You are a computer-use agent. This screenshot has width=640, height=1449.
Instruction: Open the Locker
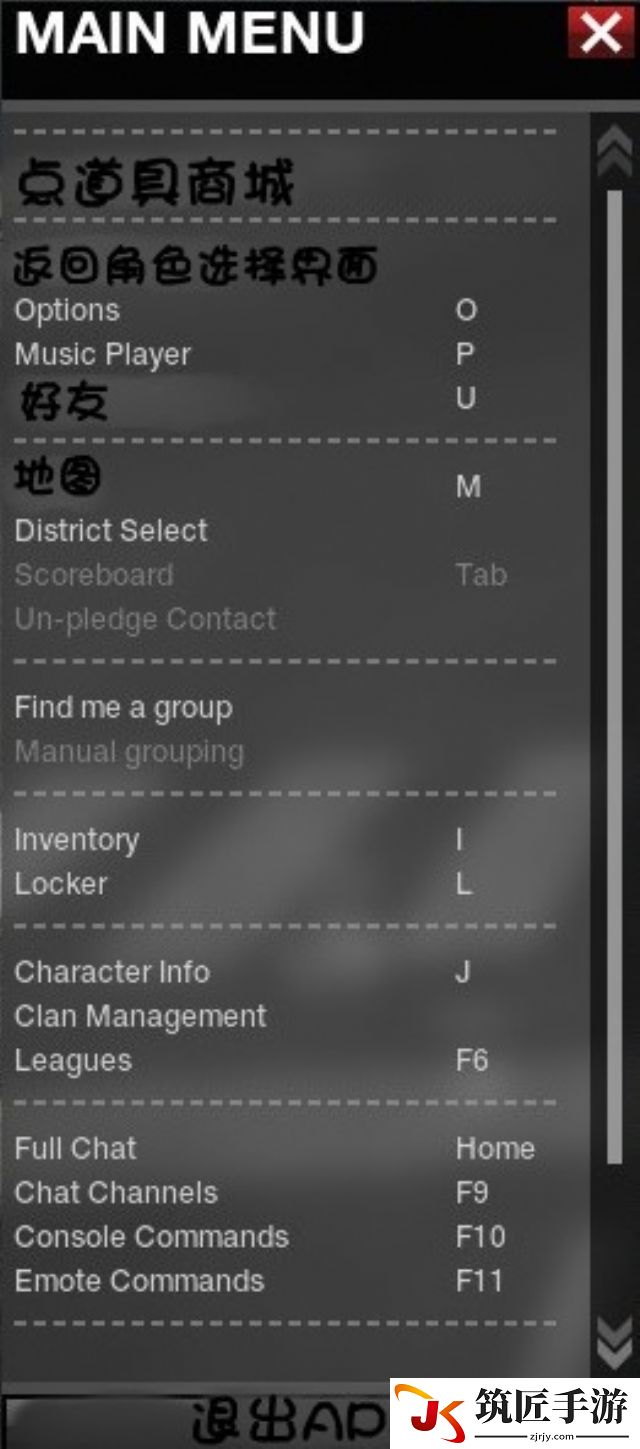(x=60, y=884)
